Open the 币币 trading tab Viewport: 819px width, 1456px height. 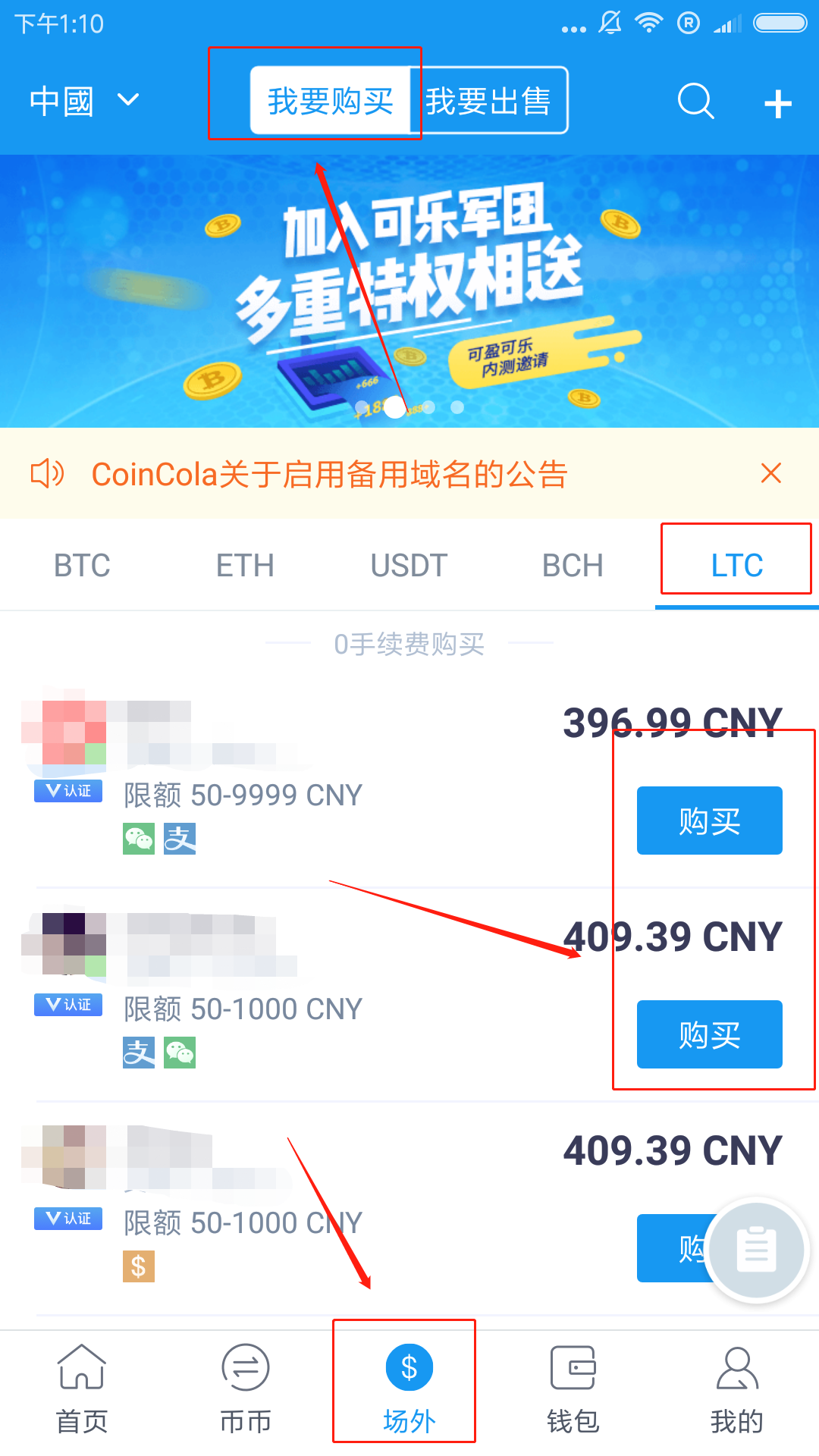tap(245, 1388)
